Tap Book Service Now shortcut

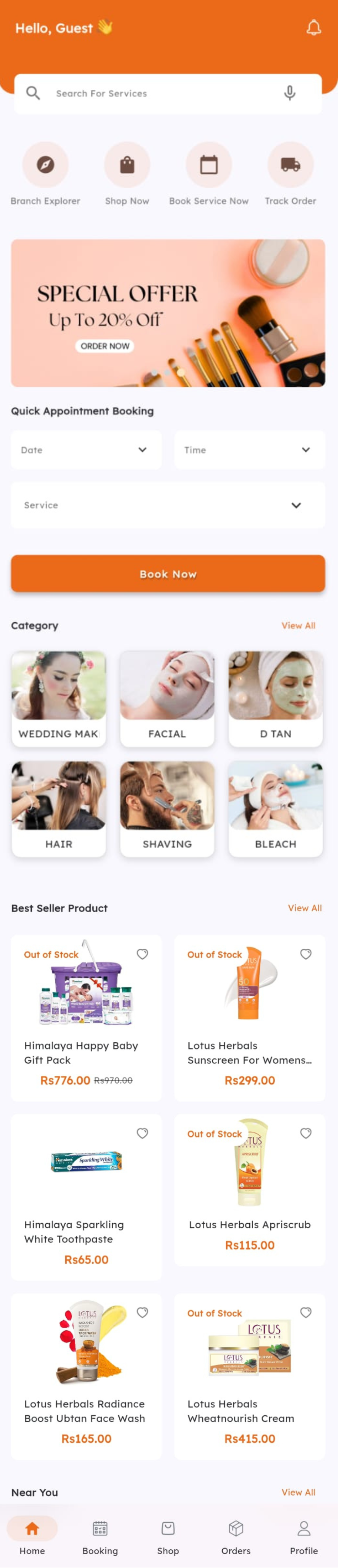[208, 165]
